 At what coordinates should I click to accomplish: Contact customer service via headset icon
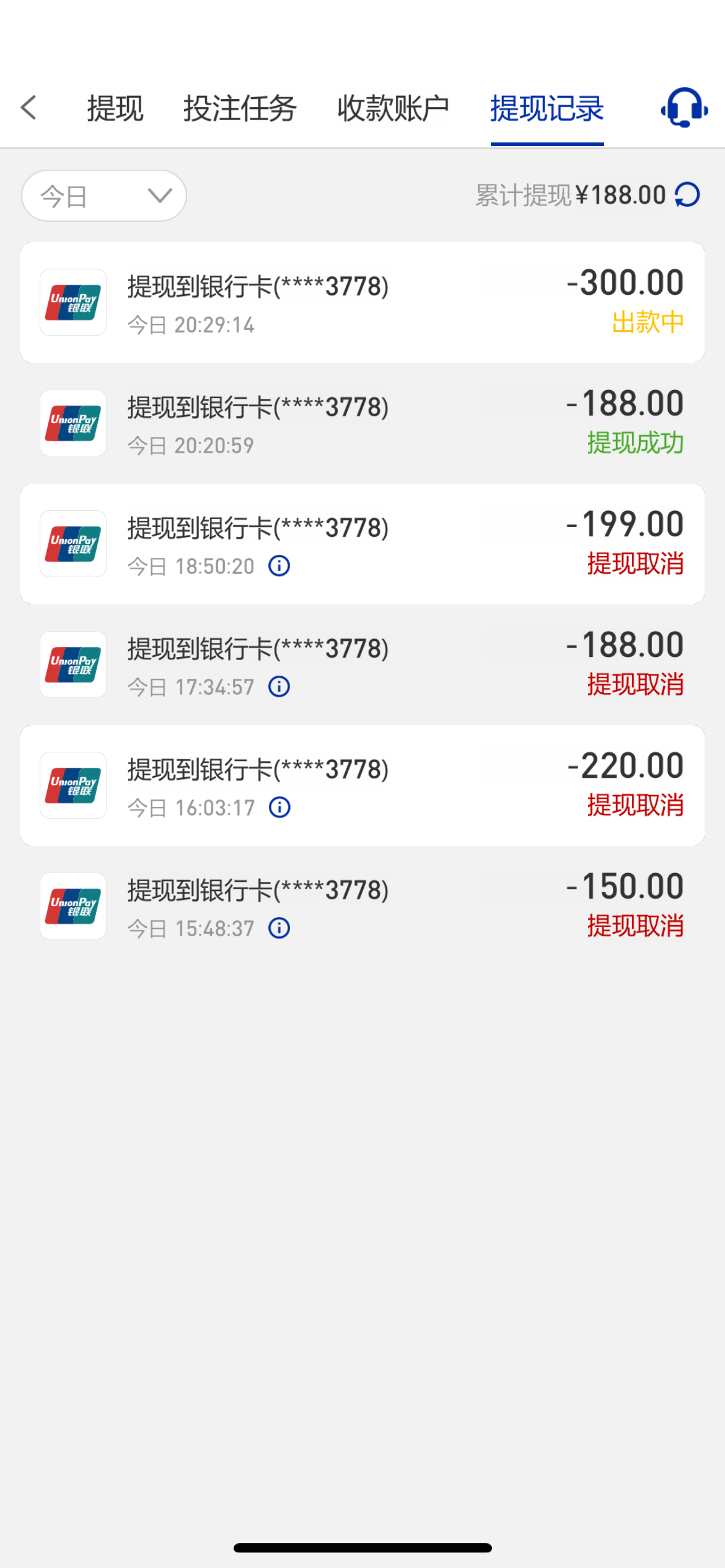pyautogui.click(x=684, y=108)
